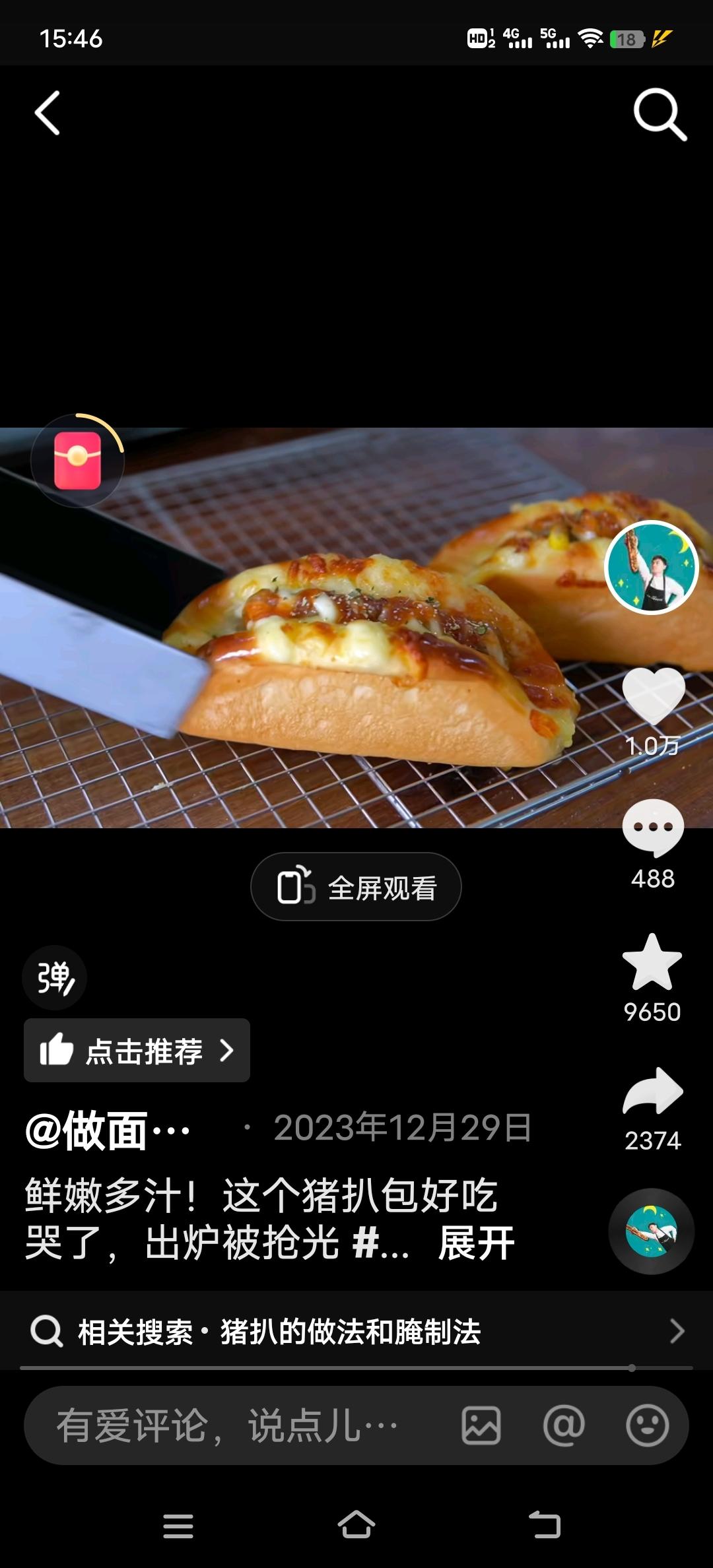Viewport: 713px width, 1568px height.
Task: Like this video with the heart
Action: 653,696
